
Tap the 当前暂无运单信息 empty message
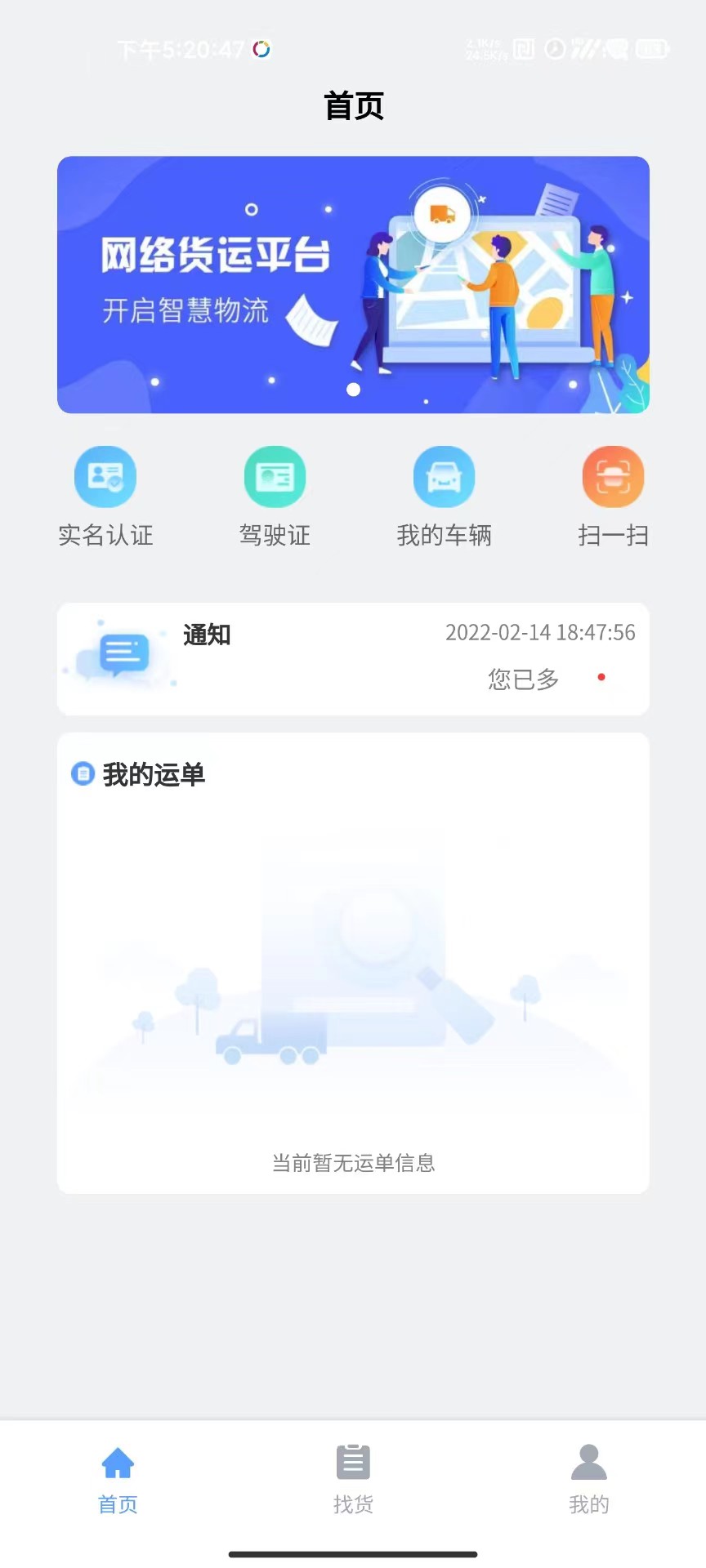[352, 1162]
